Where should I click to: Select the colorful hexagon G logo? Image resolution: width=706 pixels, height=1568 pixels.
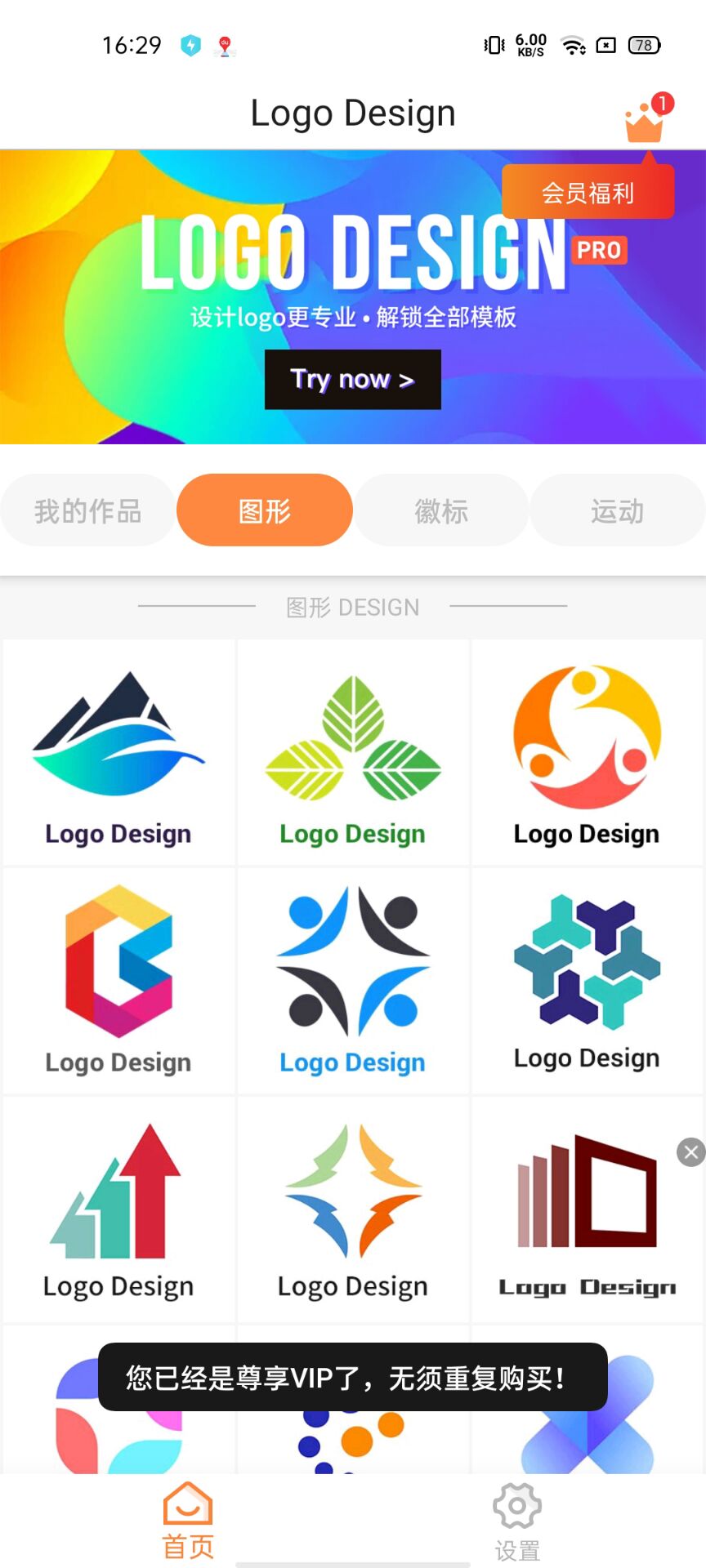[118, 980]
